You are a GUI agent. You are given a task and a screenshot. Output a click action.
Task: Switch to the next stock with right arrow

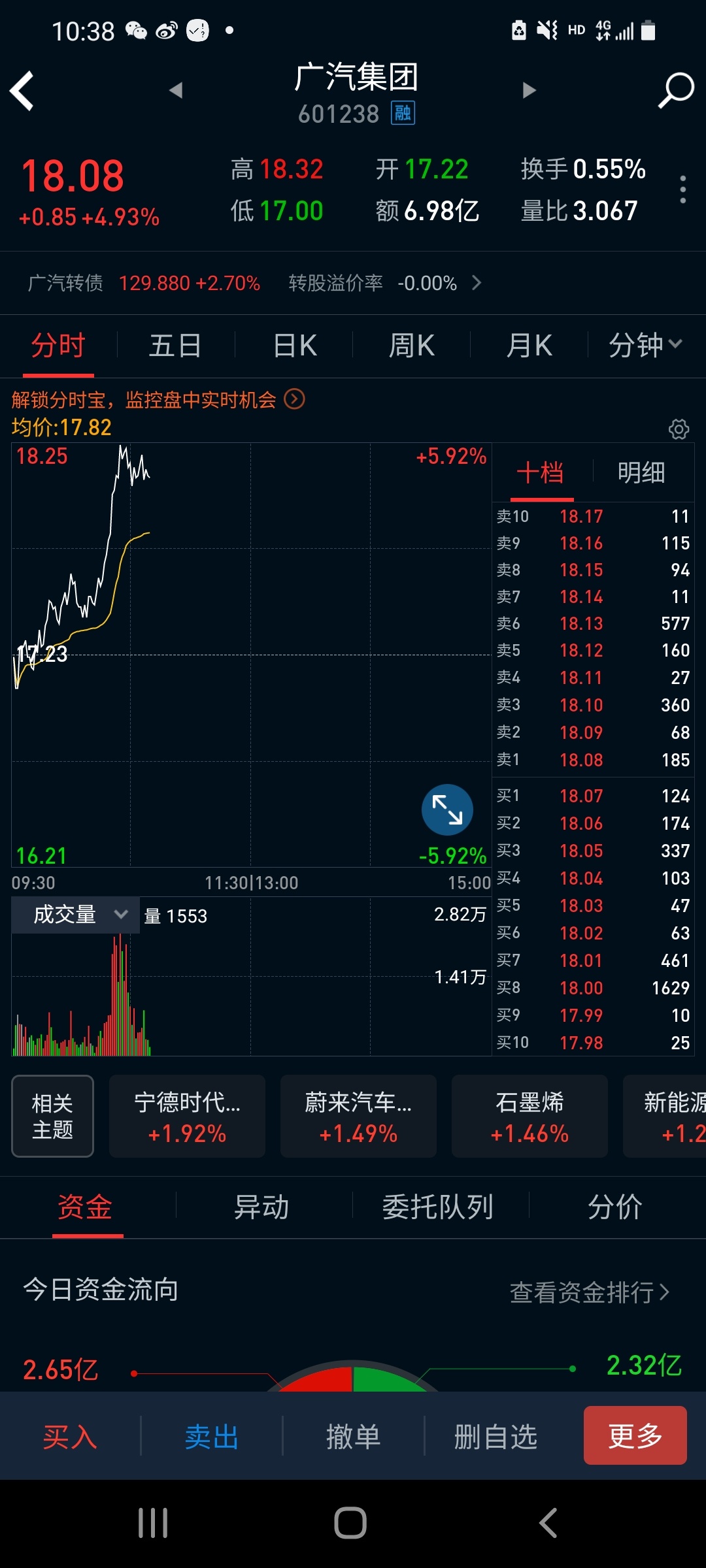tap(528, 91)
